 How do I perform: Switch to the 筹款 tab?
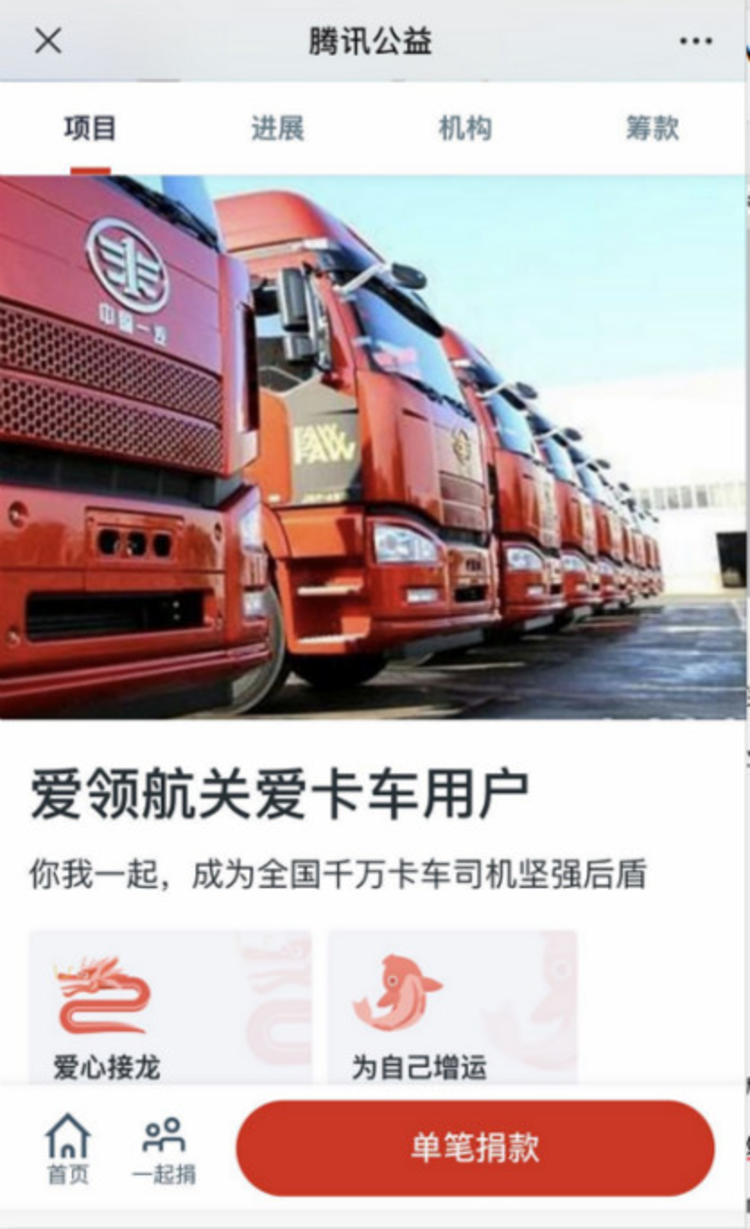pos(652,128)
